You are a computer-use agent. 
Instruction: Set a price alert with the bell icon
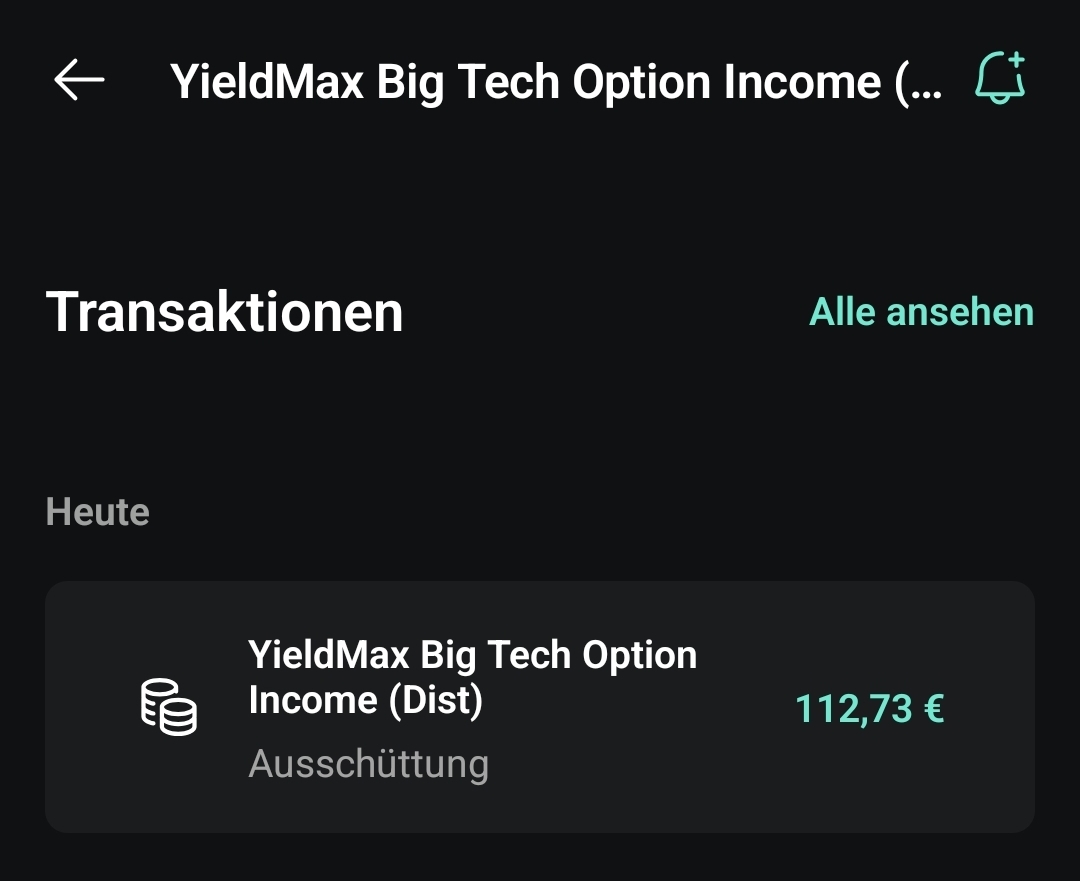tap(1000, 78)
